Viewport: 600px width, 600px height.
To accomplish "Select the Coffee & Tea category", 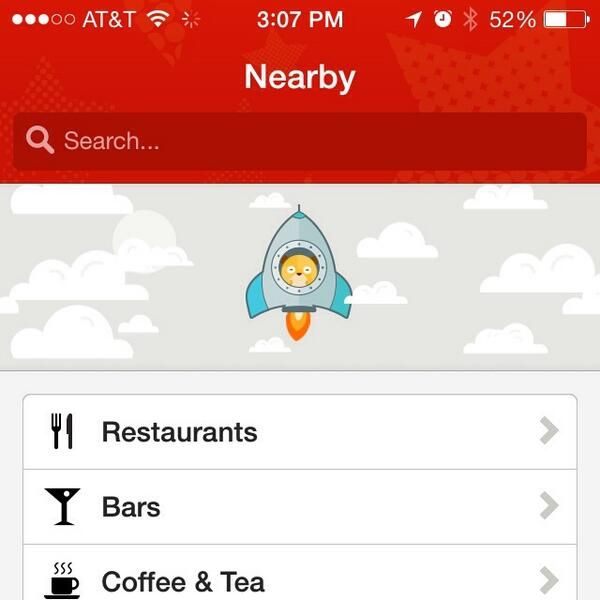I will (300, 578).
